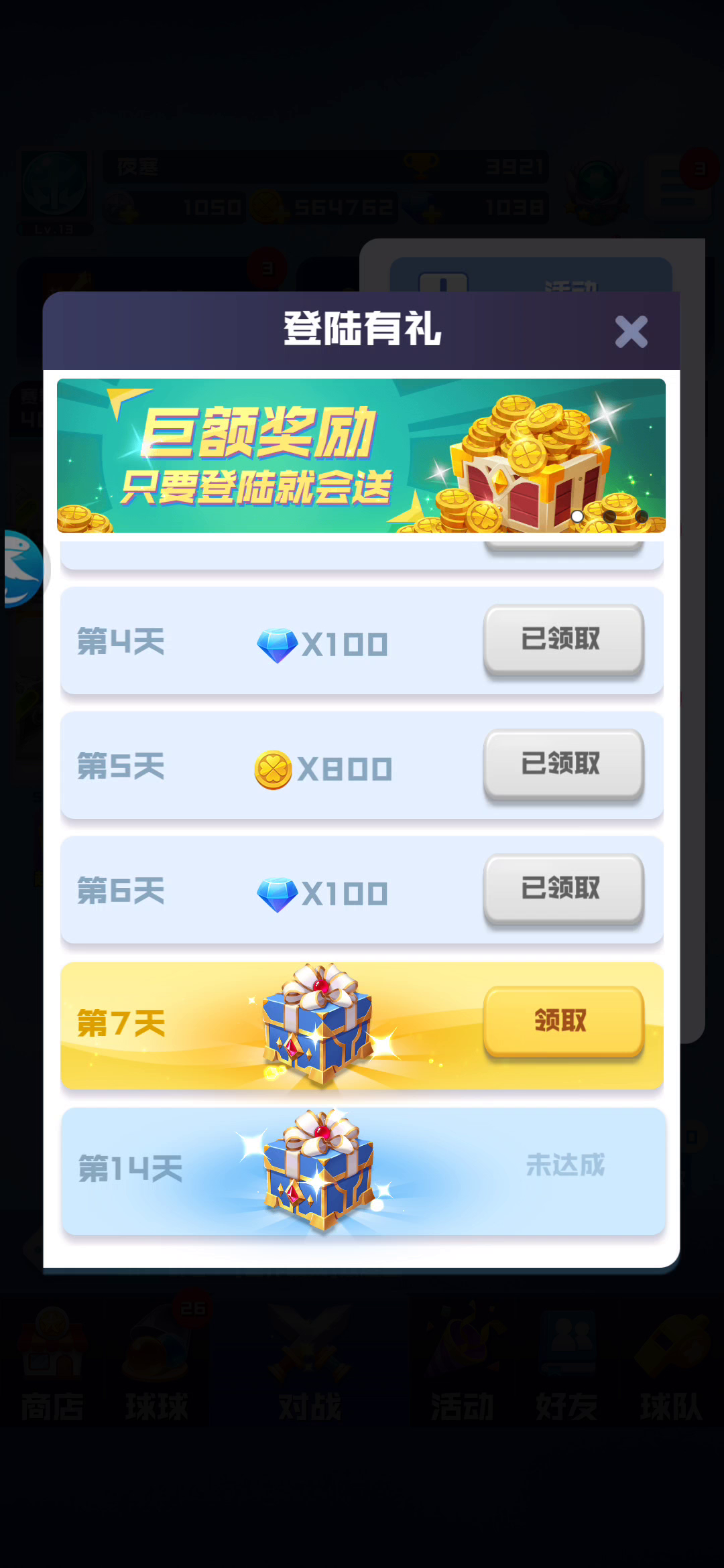Tap the 已领取 button for 第4天
The height and width of the screenshot is (1568, 724).
[x=563, y=639]
